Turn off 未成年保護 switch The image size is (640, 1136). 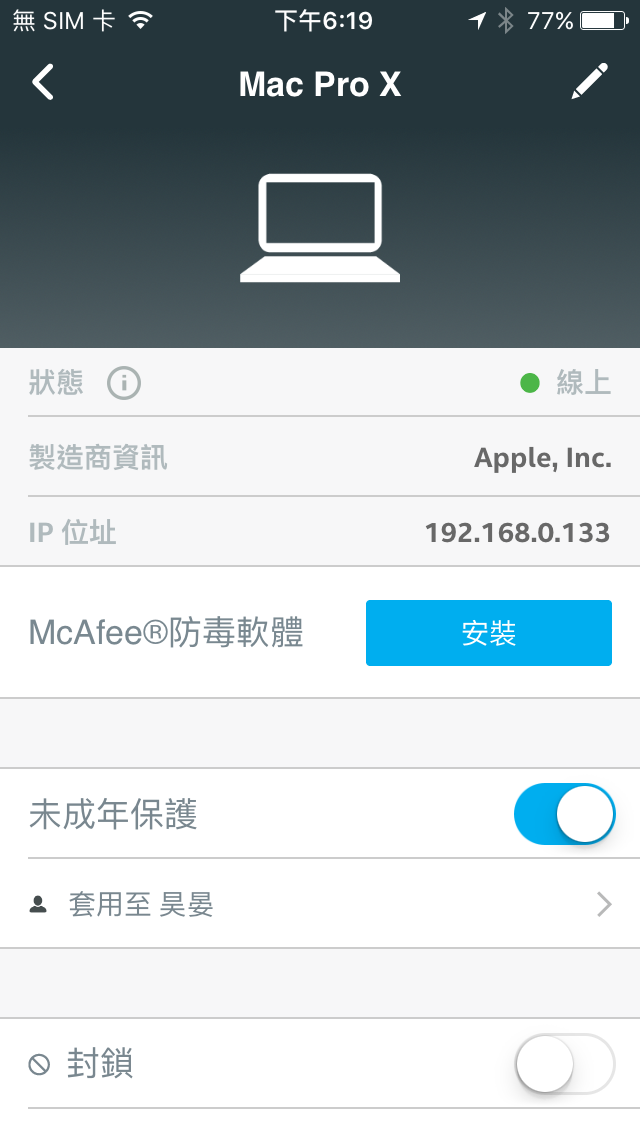[x=565, y=814]
